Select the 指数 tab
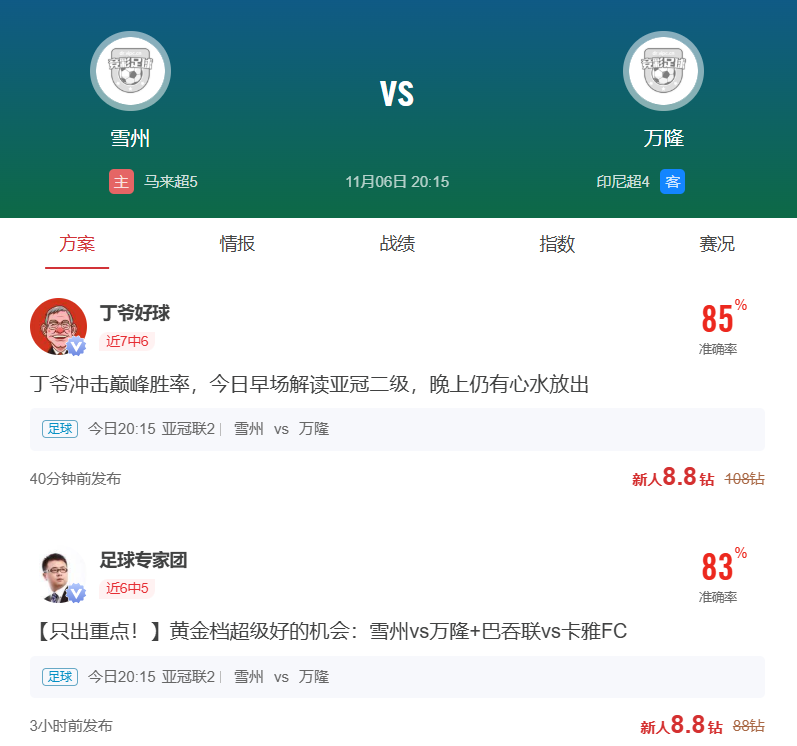This screenshot has width=797, height=746. [557, 243]
